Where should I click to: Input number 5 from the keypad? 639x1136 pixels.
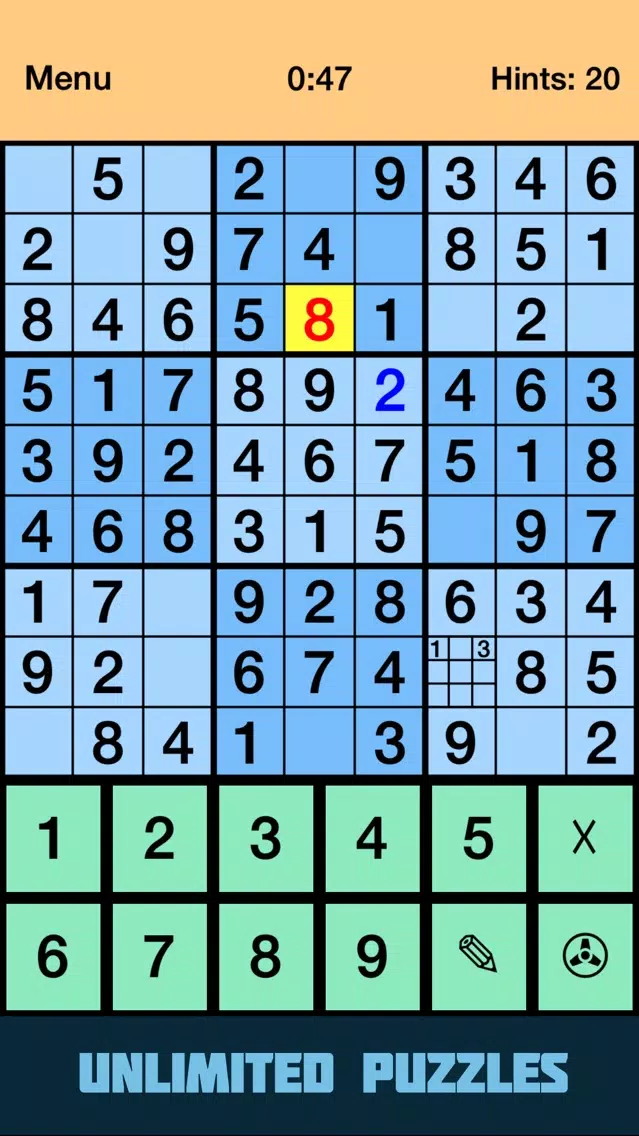pyautogui.click(x=478, y=839)
